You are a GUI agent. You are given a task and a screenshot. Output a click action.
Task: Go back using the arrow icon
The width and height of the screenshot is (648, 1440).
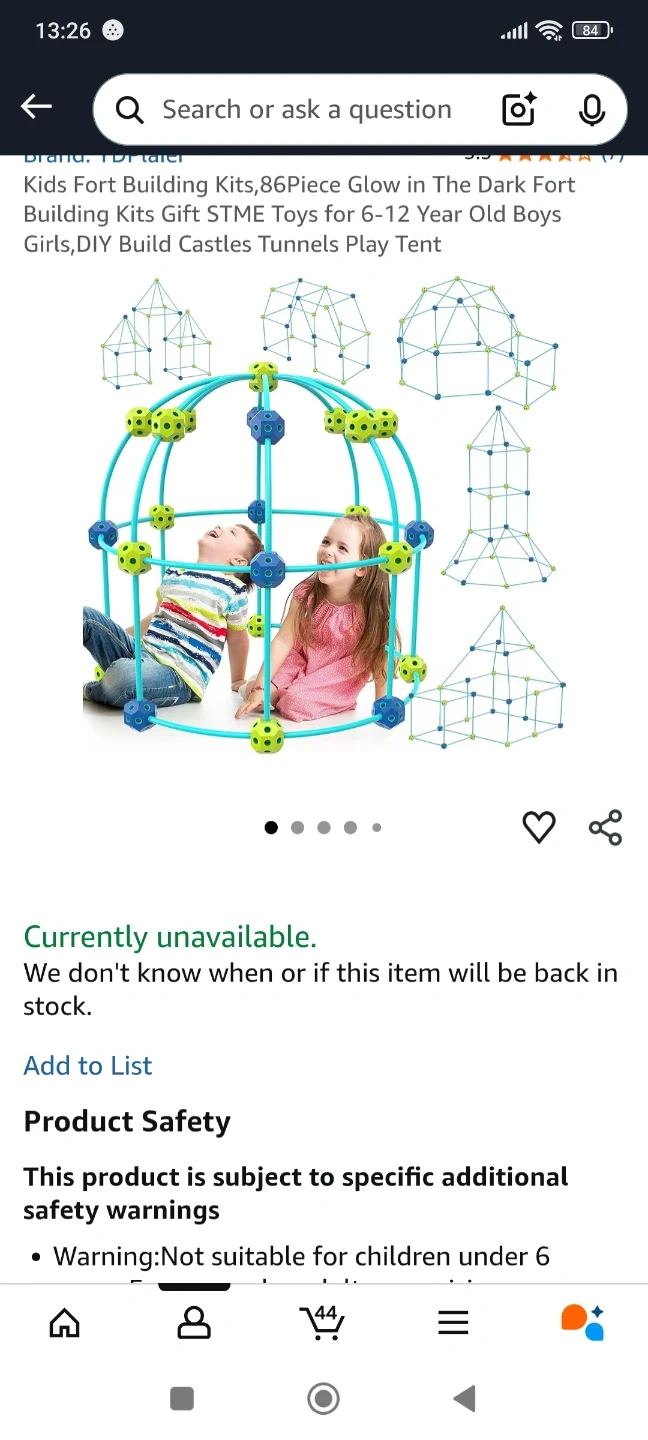36,107
